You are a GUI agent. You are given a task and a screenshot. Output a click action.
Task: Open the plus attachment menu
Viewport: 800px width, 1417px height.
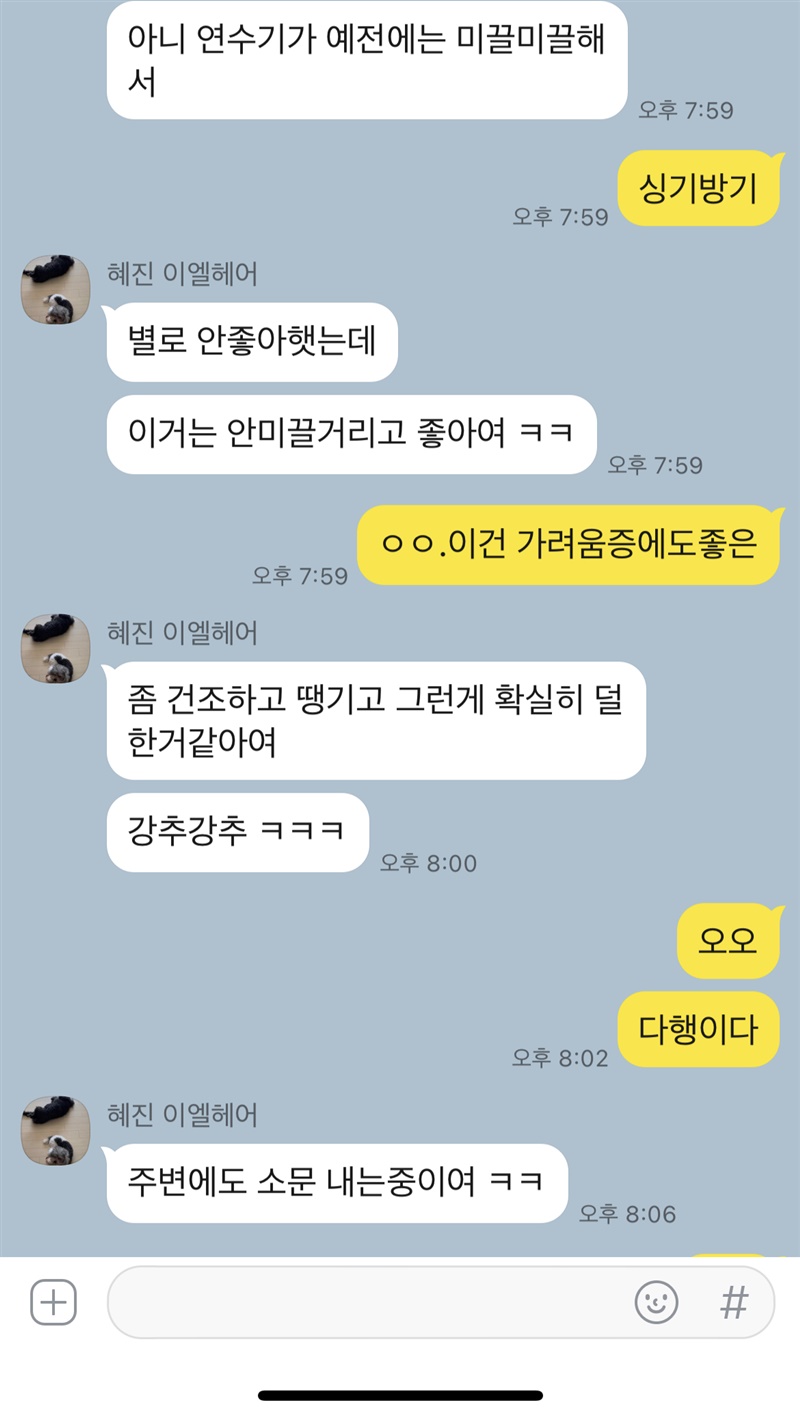(x=53, y=1302)
